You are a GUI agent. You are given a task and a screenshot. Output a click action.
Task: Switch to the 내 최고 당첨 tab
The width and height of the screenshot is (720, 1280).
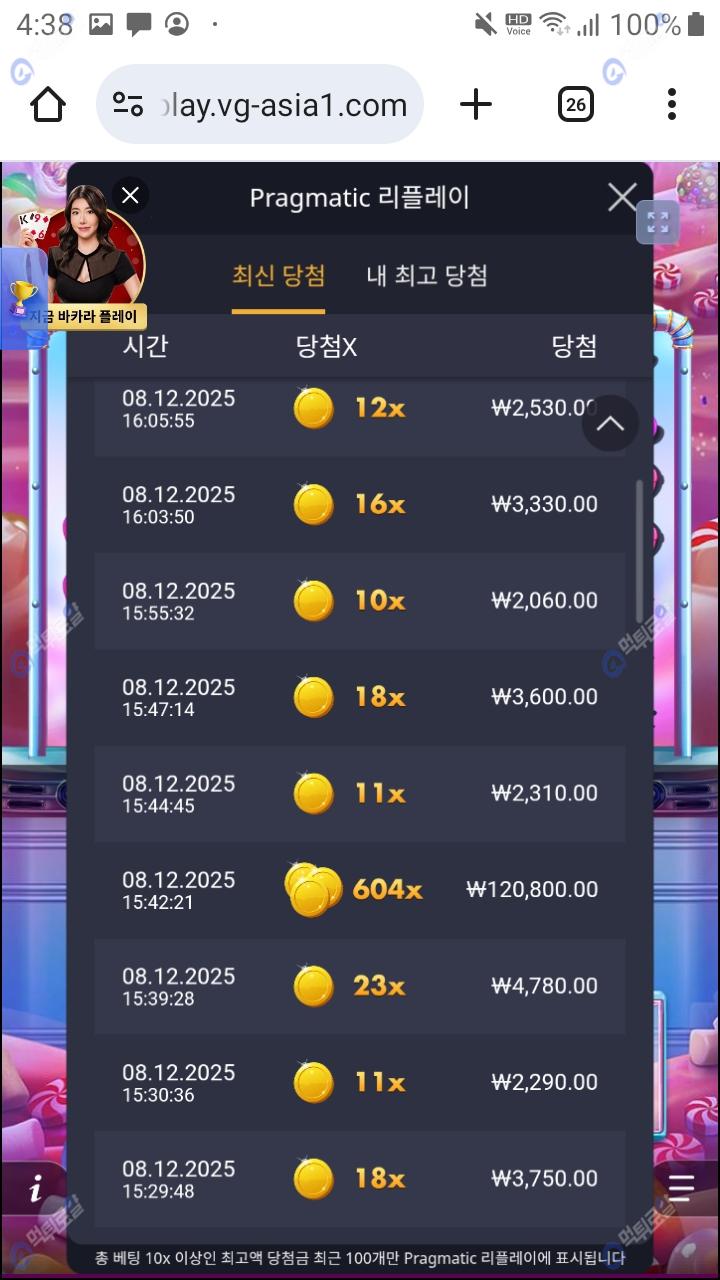click(427, 276)
